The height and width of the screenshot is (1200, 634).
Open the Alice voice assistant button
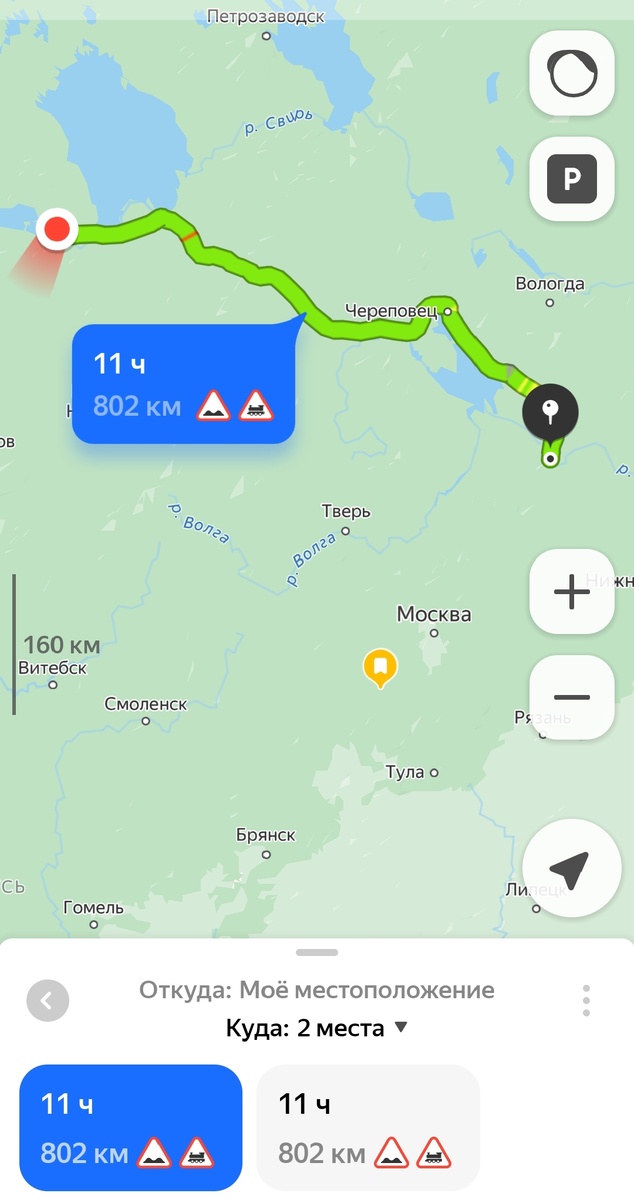pos(571,73)
